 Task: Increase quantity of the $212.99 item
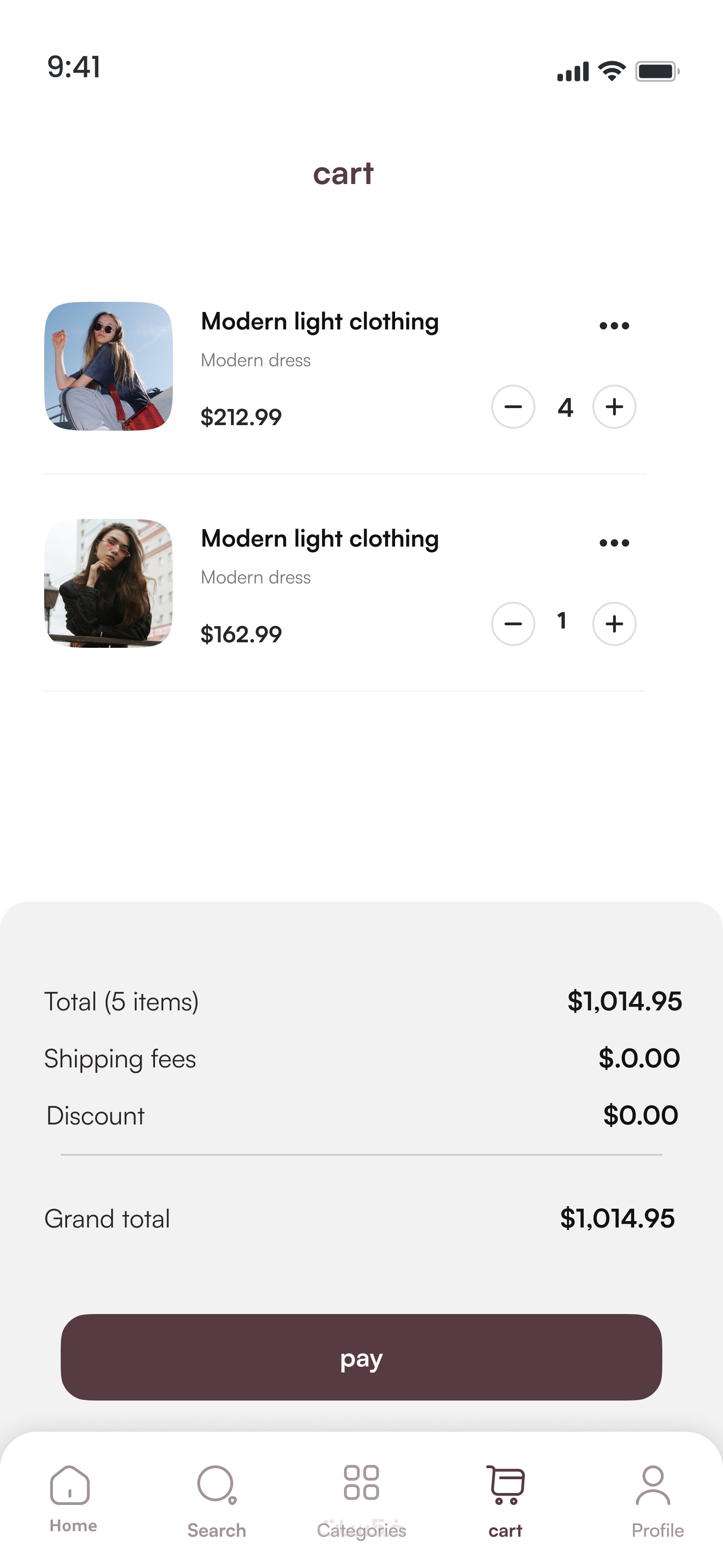614,407
